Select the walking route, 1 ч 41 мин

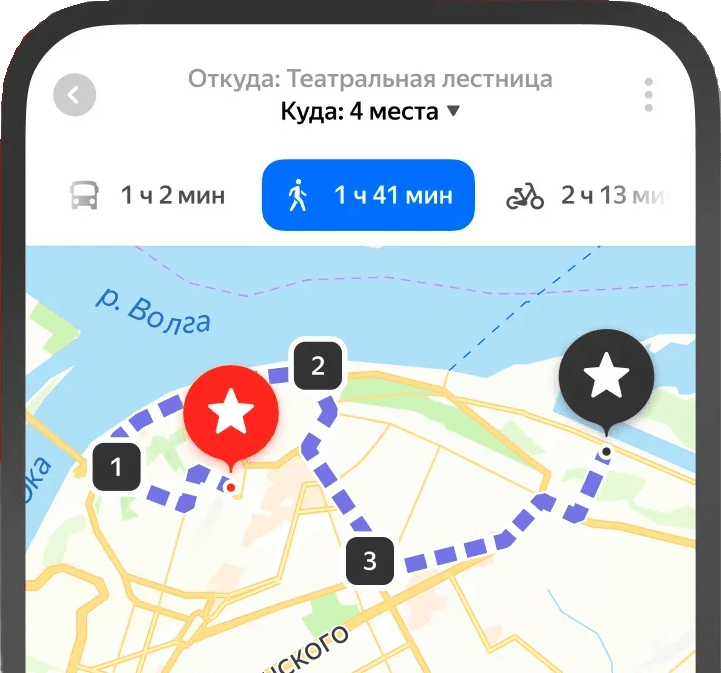pos(367,195)
